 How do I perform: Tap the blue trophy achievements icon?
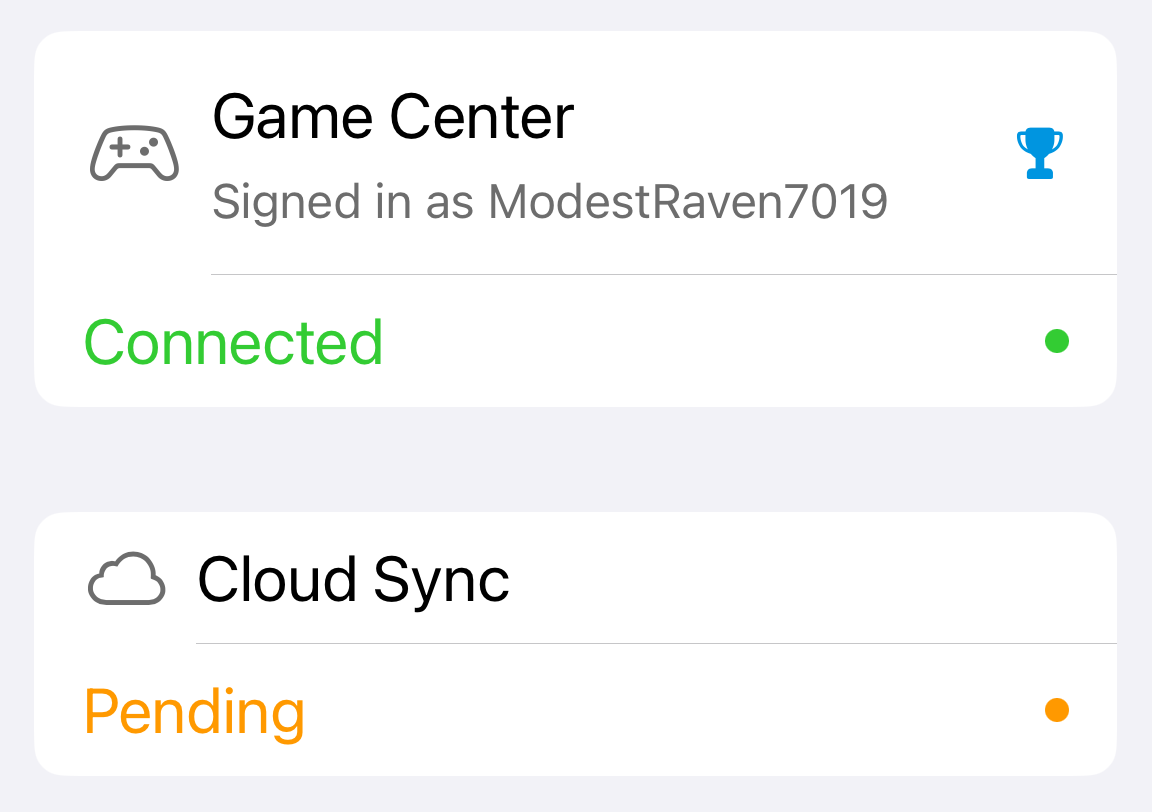pyautogui.click(x=1040, y=155)
